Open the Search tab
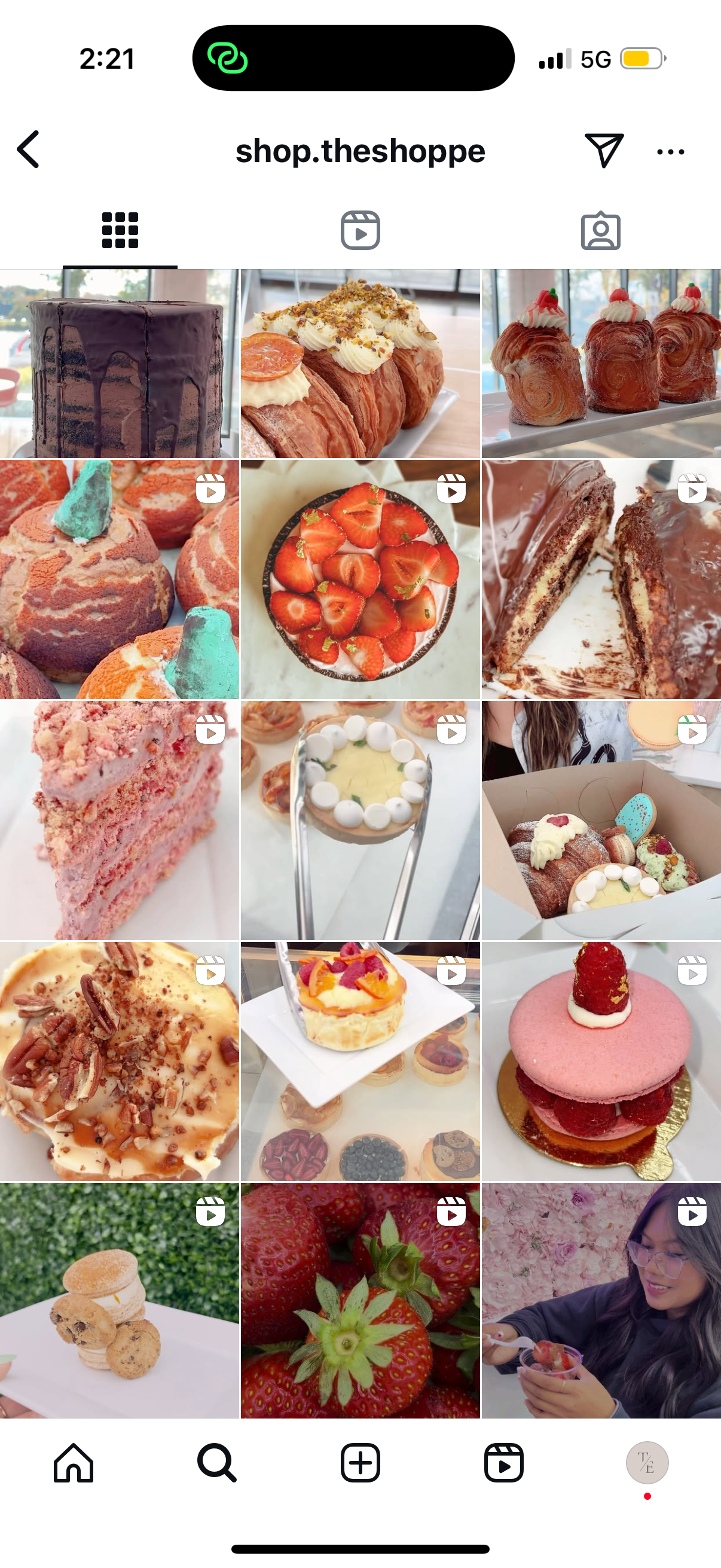Viewport: 721px width, 1568px height. pos(216,1463)
